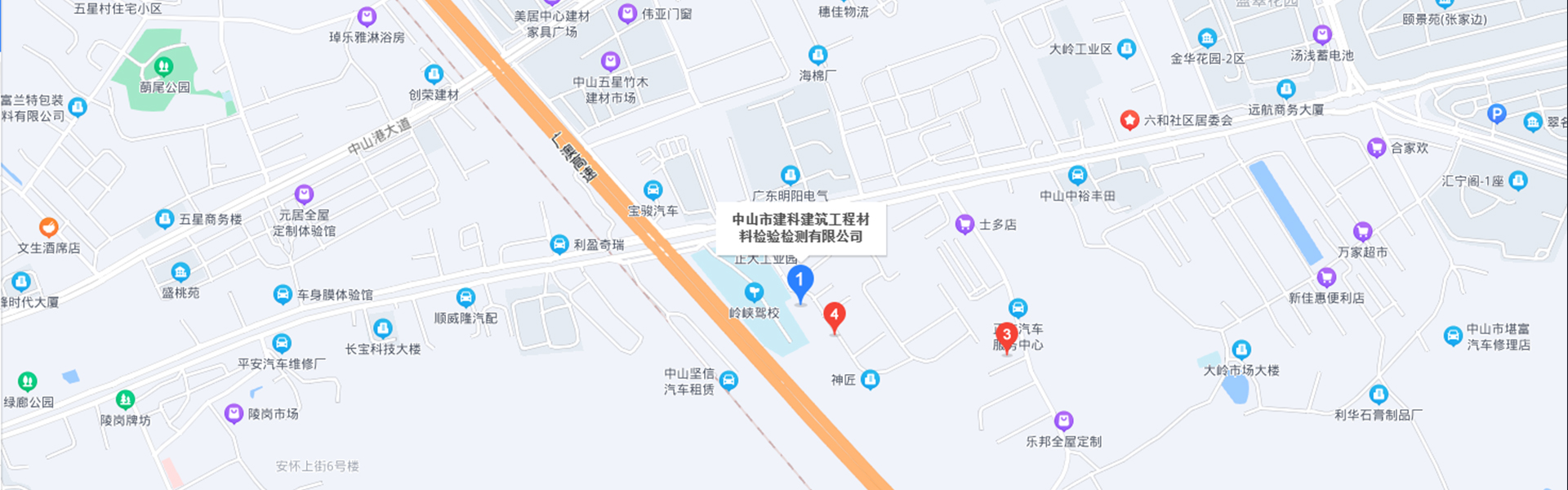Open the 万家超市 shopping marker
The image size is (1568, 490).
(1362, 232)
